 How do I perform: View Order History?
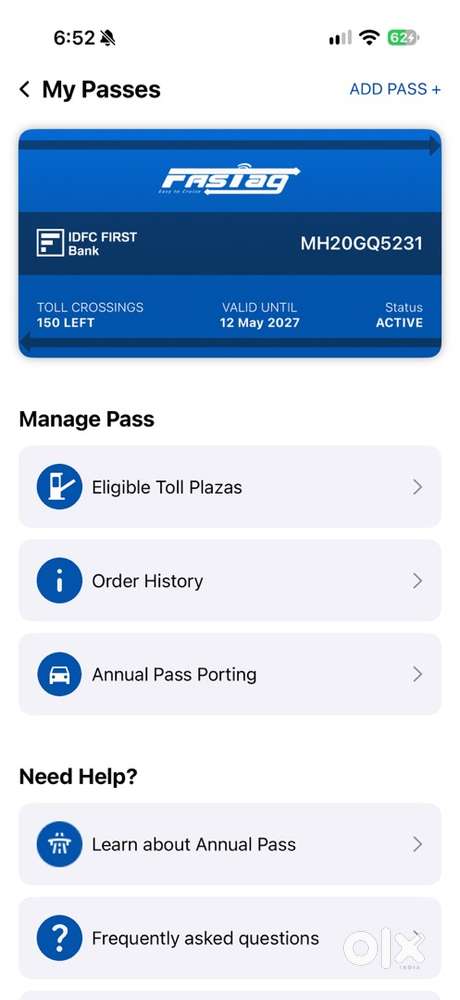click(x=230, y=581)
